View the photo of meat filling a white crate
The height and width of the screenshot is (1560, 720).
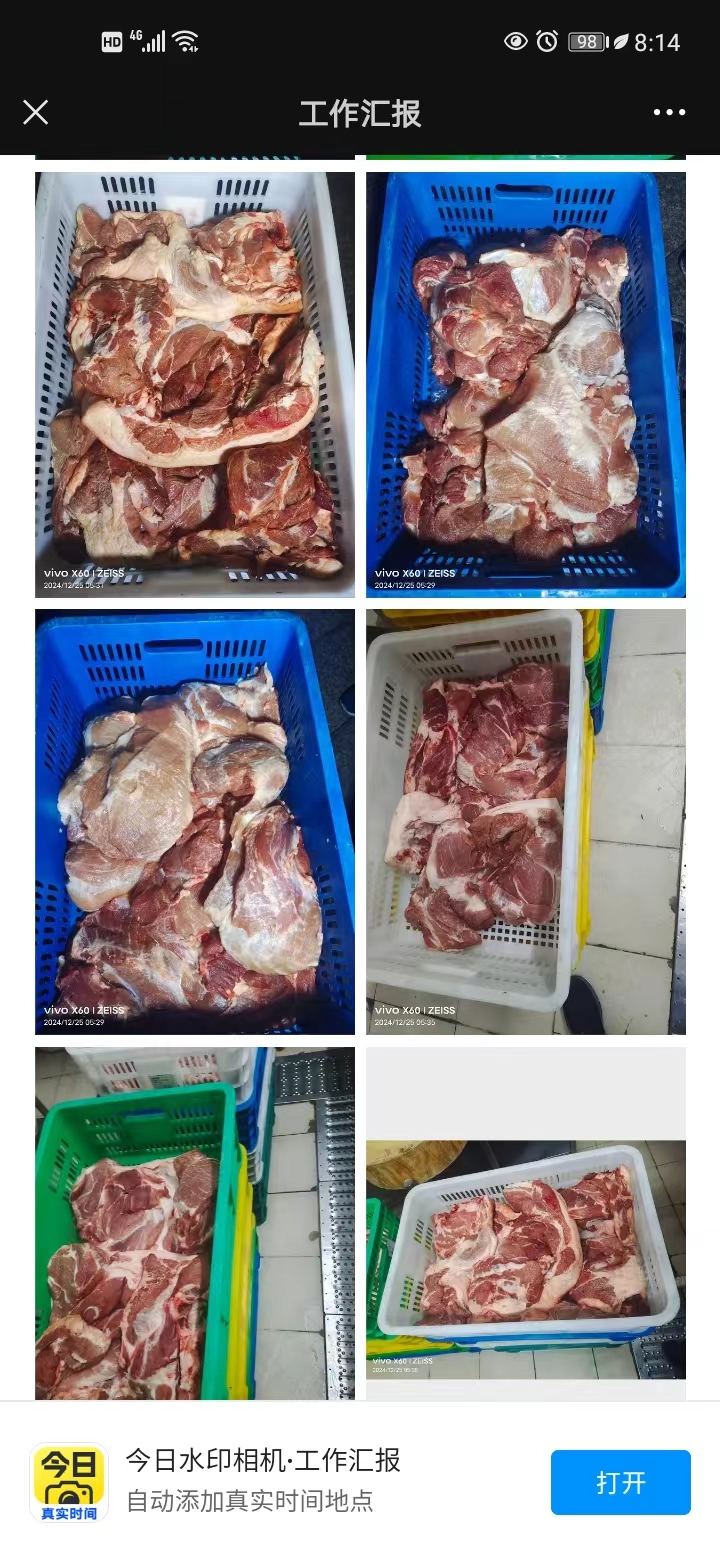click(195, 385)
